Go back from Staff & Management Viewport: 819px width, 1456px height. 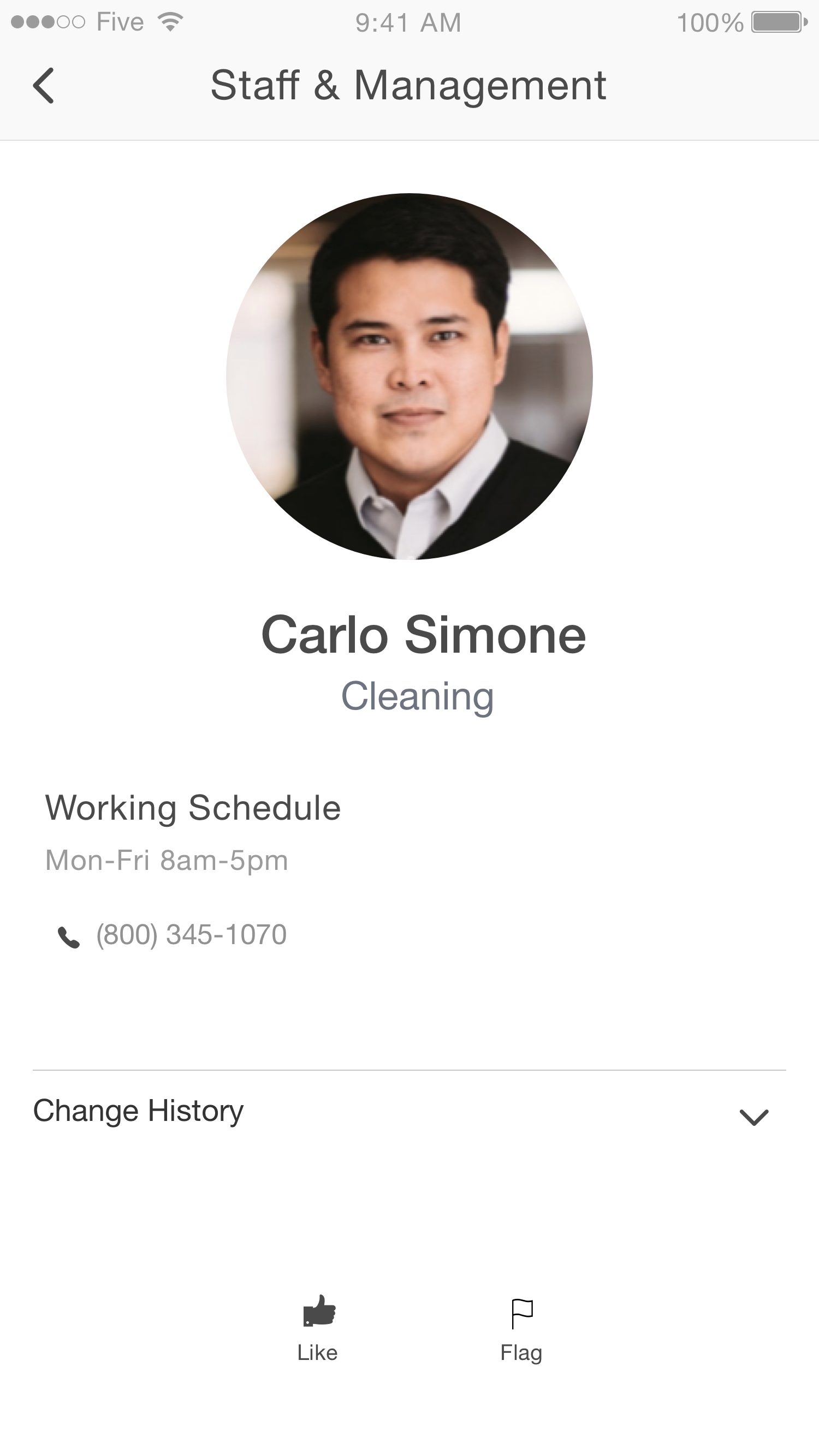(44, 85)
